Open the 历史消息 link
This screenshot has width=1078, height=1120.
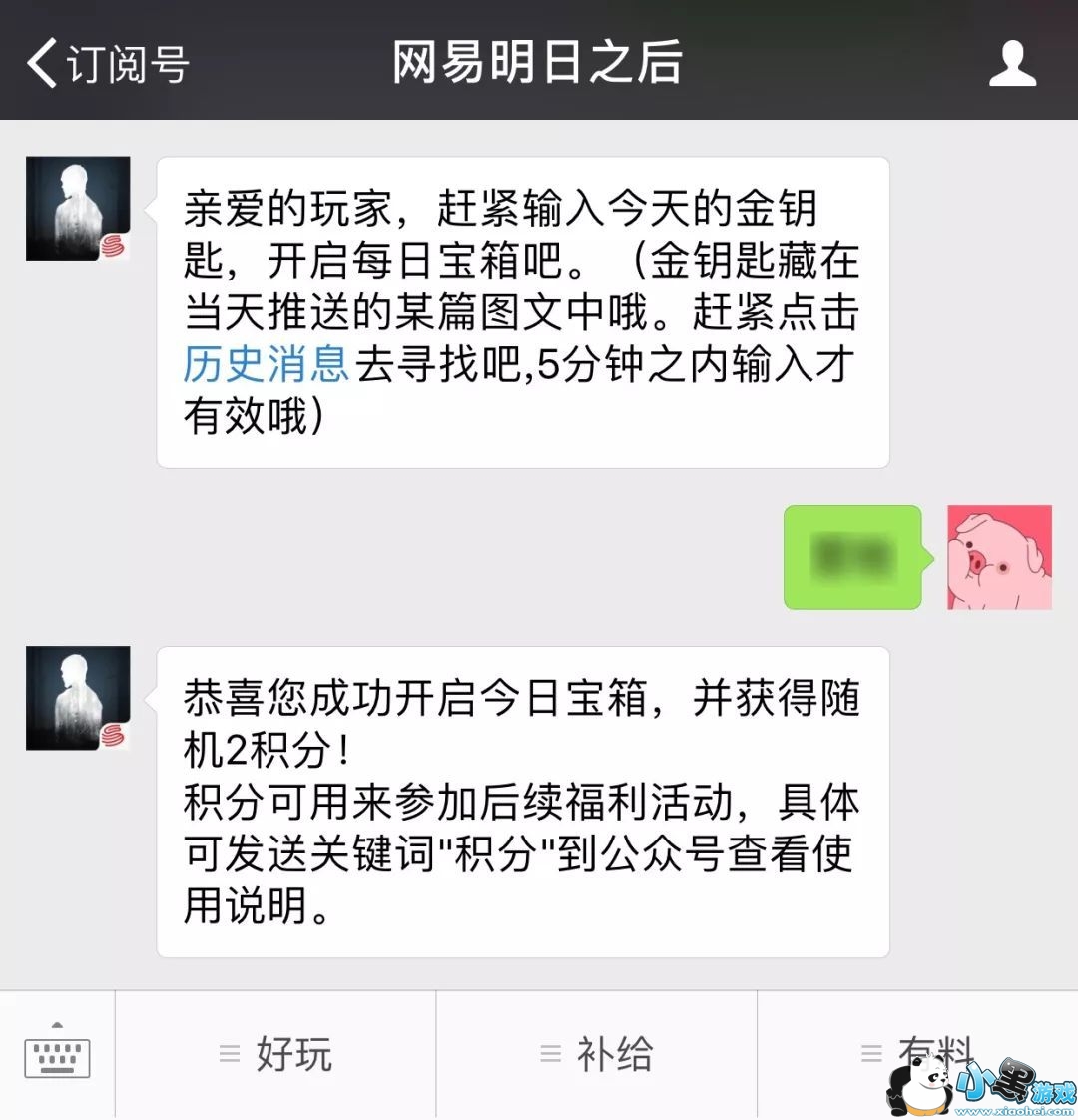pyautogui.click(x=266, y=364)
